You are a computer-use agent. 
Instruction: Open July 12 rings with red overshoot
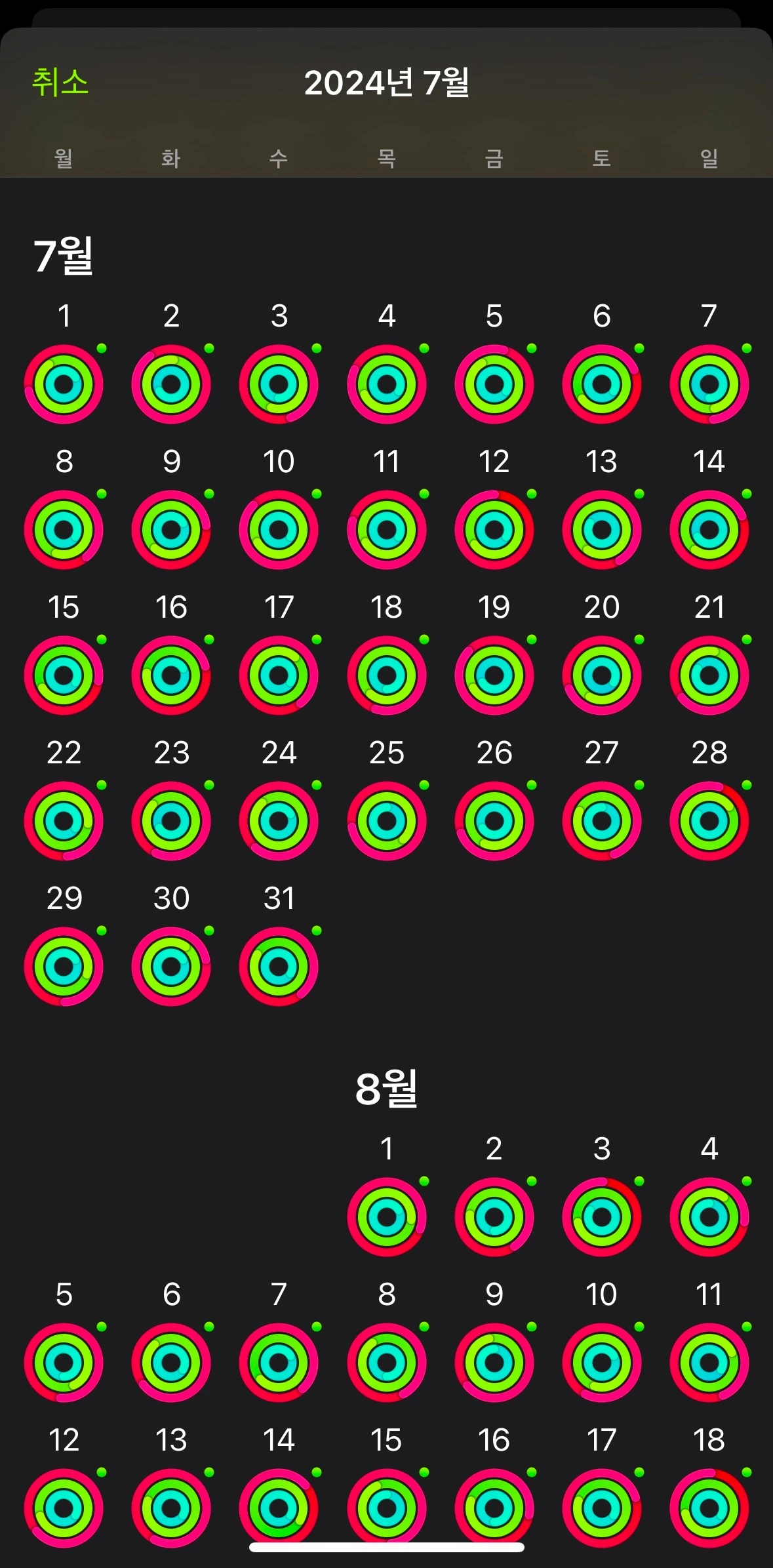click(x=494, y=529)
